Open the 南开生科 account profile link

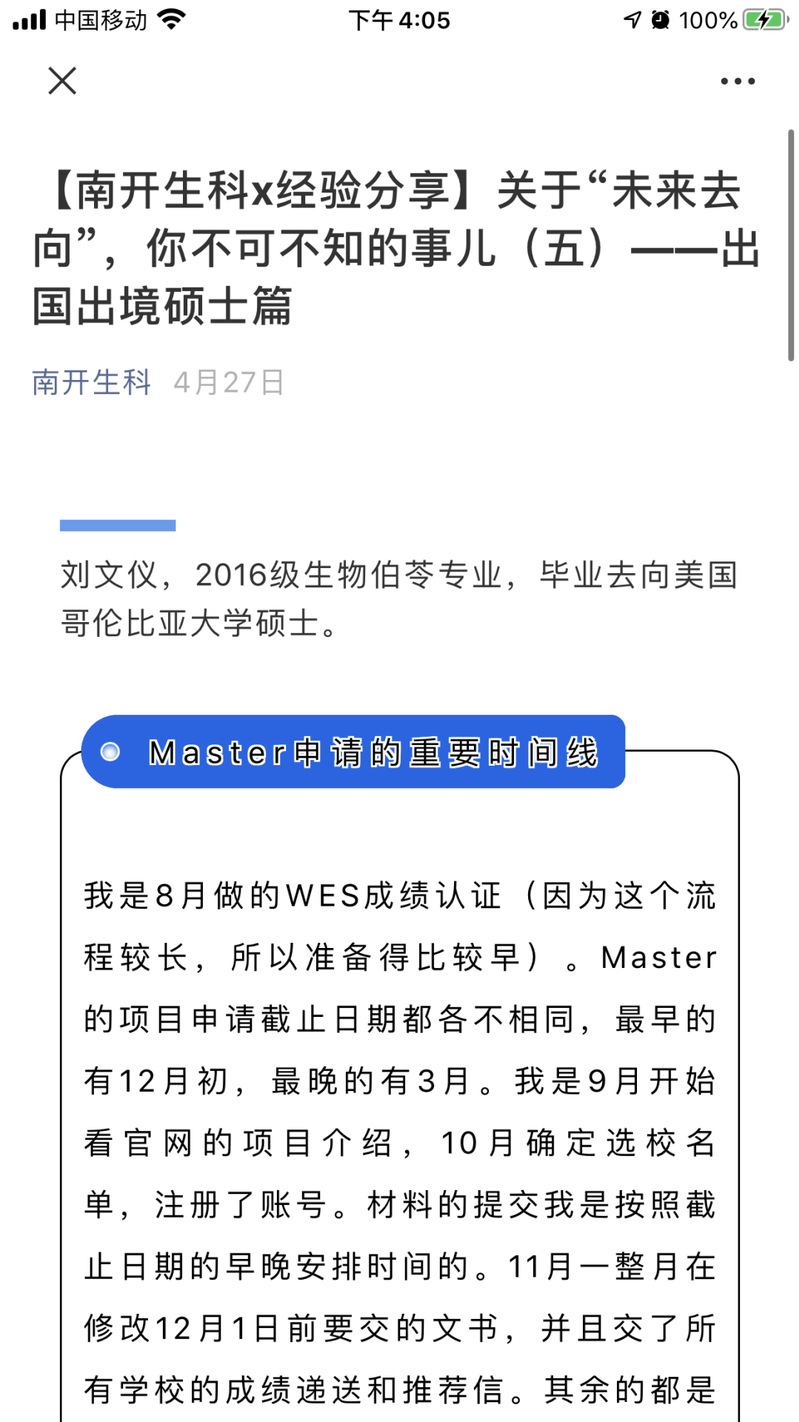(92, 382)
